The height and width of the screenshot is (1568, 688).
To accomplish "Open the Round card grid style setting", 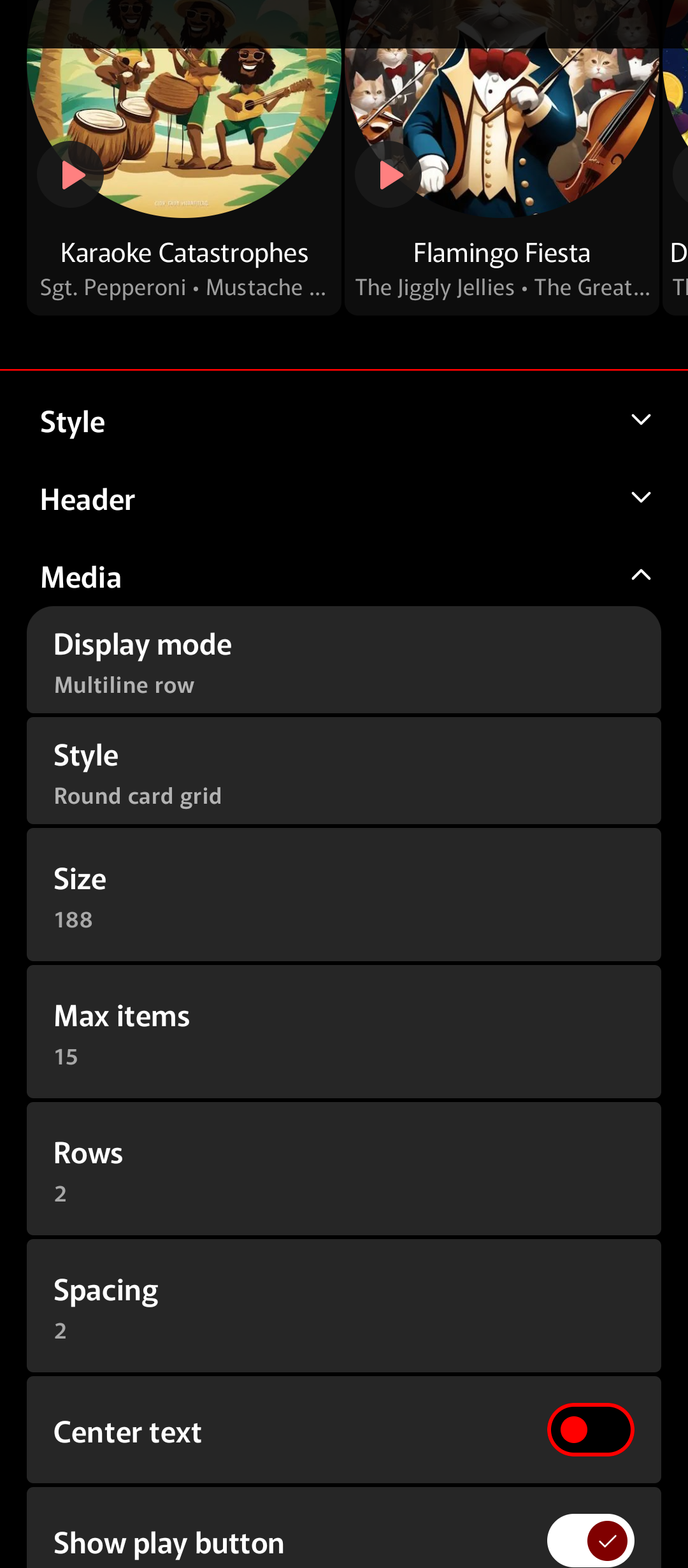I will coord(344,773).
